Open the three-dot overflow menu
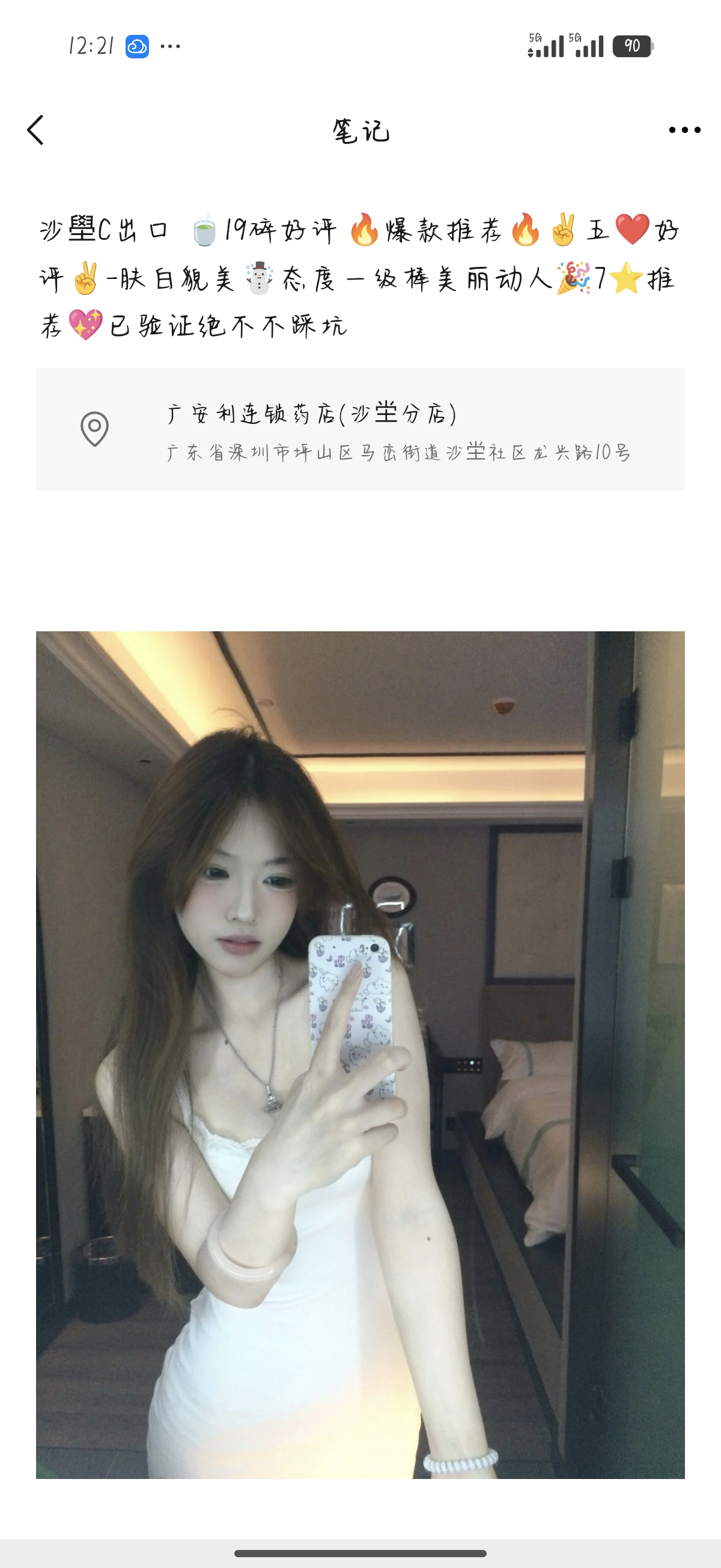 [x=684, y=130]
